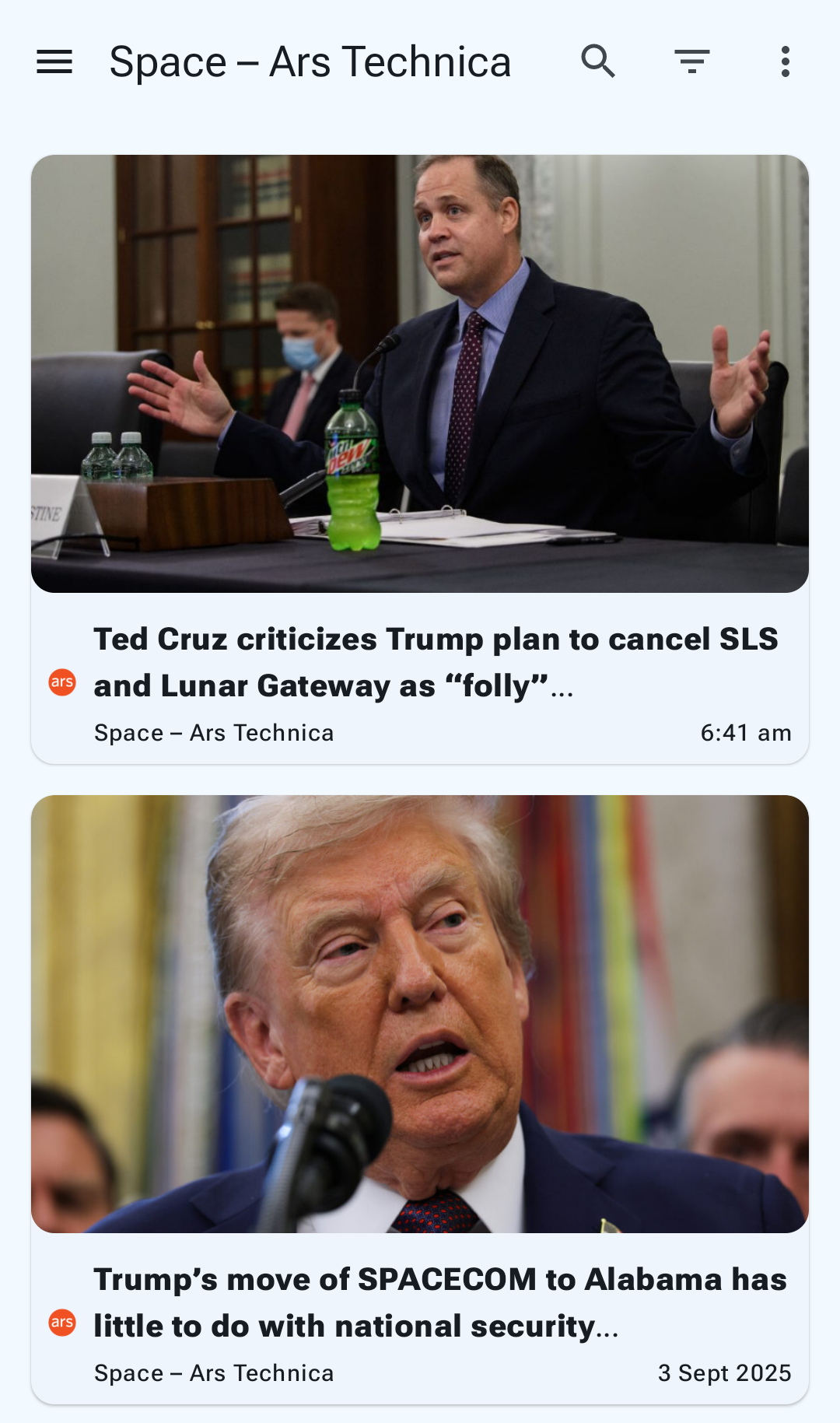Open the filter options
The width and height of the screenshot is (840, 1423).
tap(691, 61)
